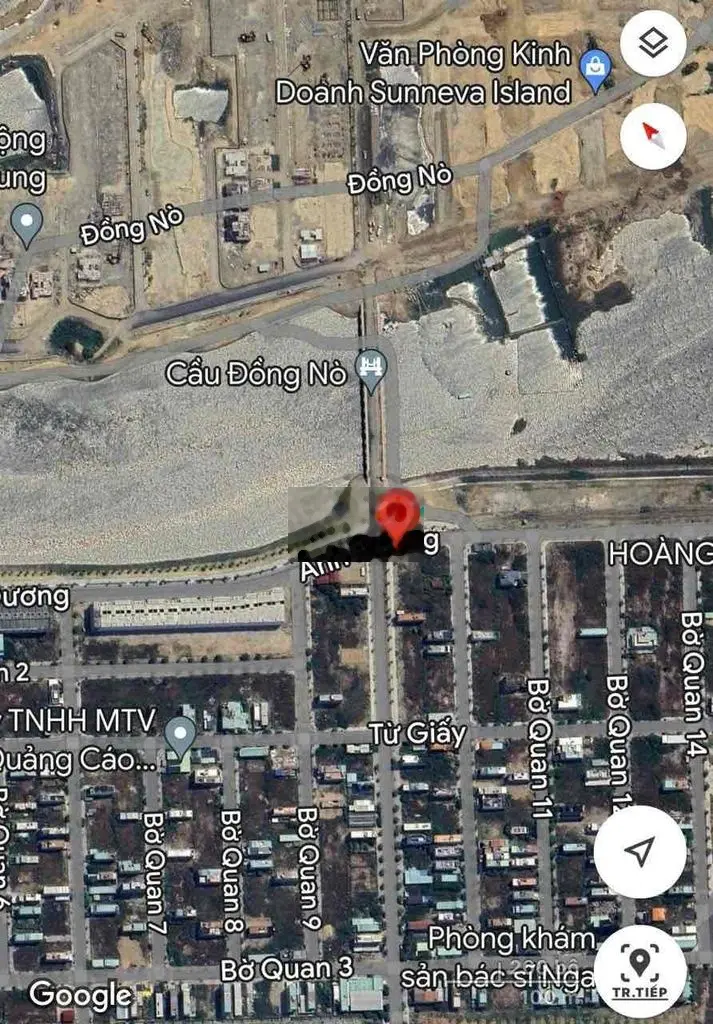713x1024 pixels.
Task: Open Văn Phòng Kinh Doanh Sunneva Island pin
Action: [x=596, y=70]
